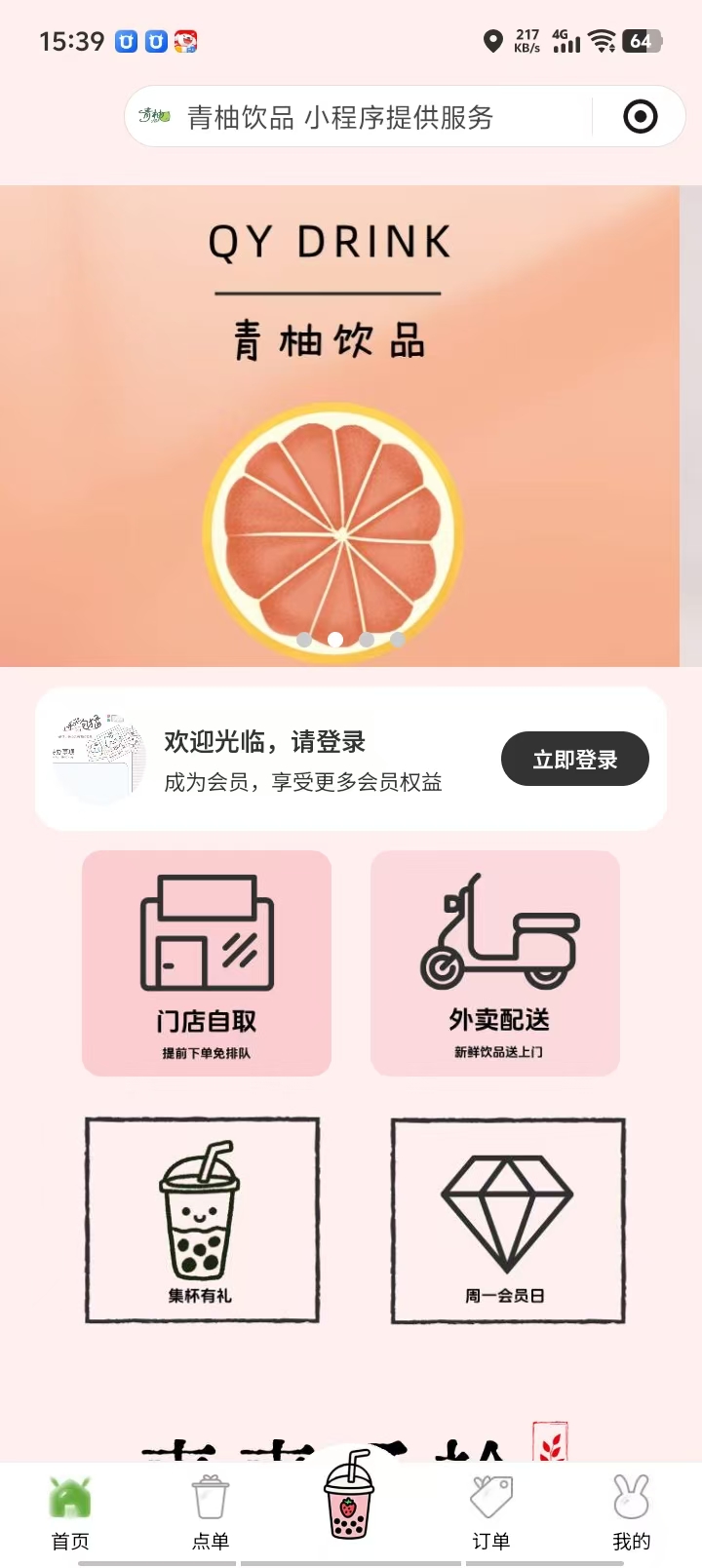702x1568 pixels.
Task: Tap the 立即登录 login button
Action: tap(574, 760)
